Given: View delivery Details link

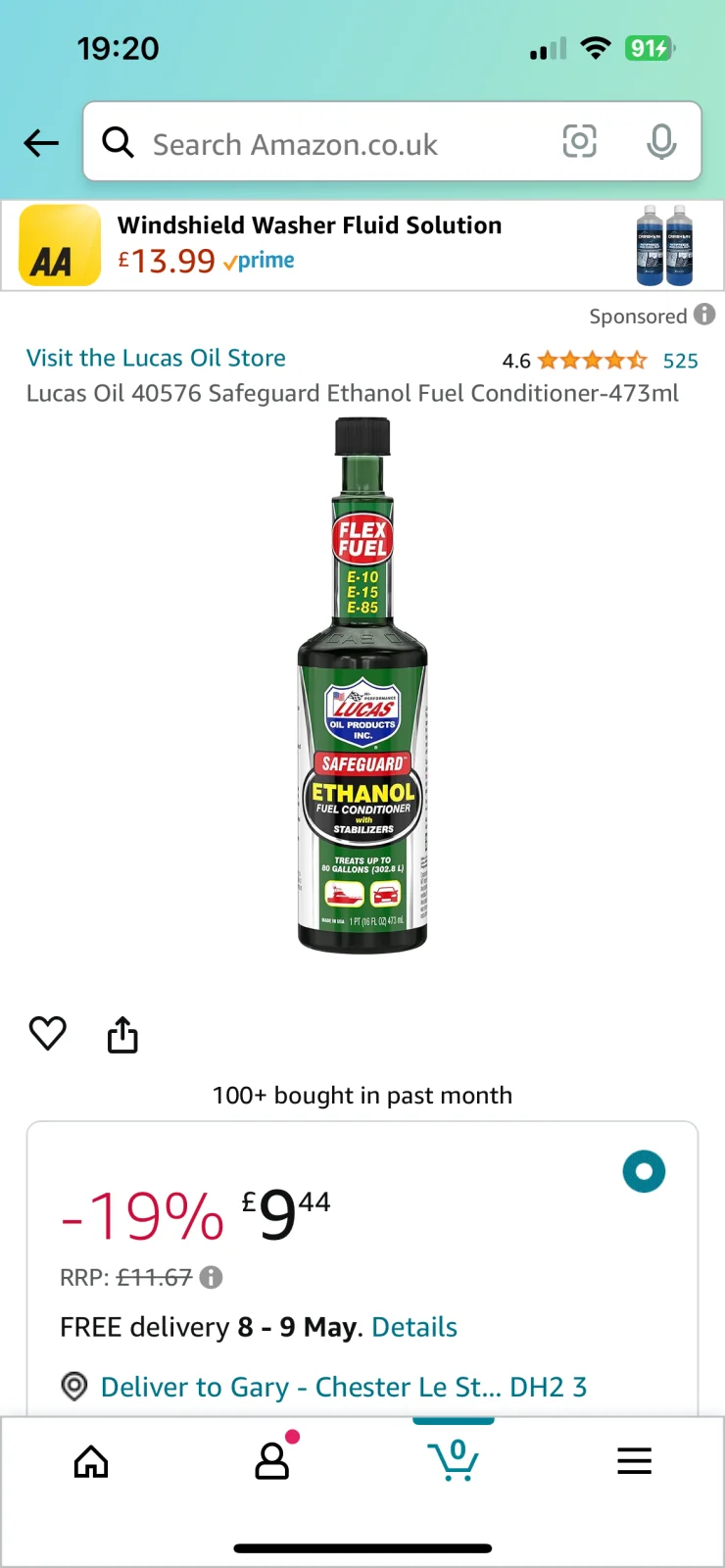Looking at the screenshot, I should click(413, 1326).
